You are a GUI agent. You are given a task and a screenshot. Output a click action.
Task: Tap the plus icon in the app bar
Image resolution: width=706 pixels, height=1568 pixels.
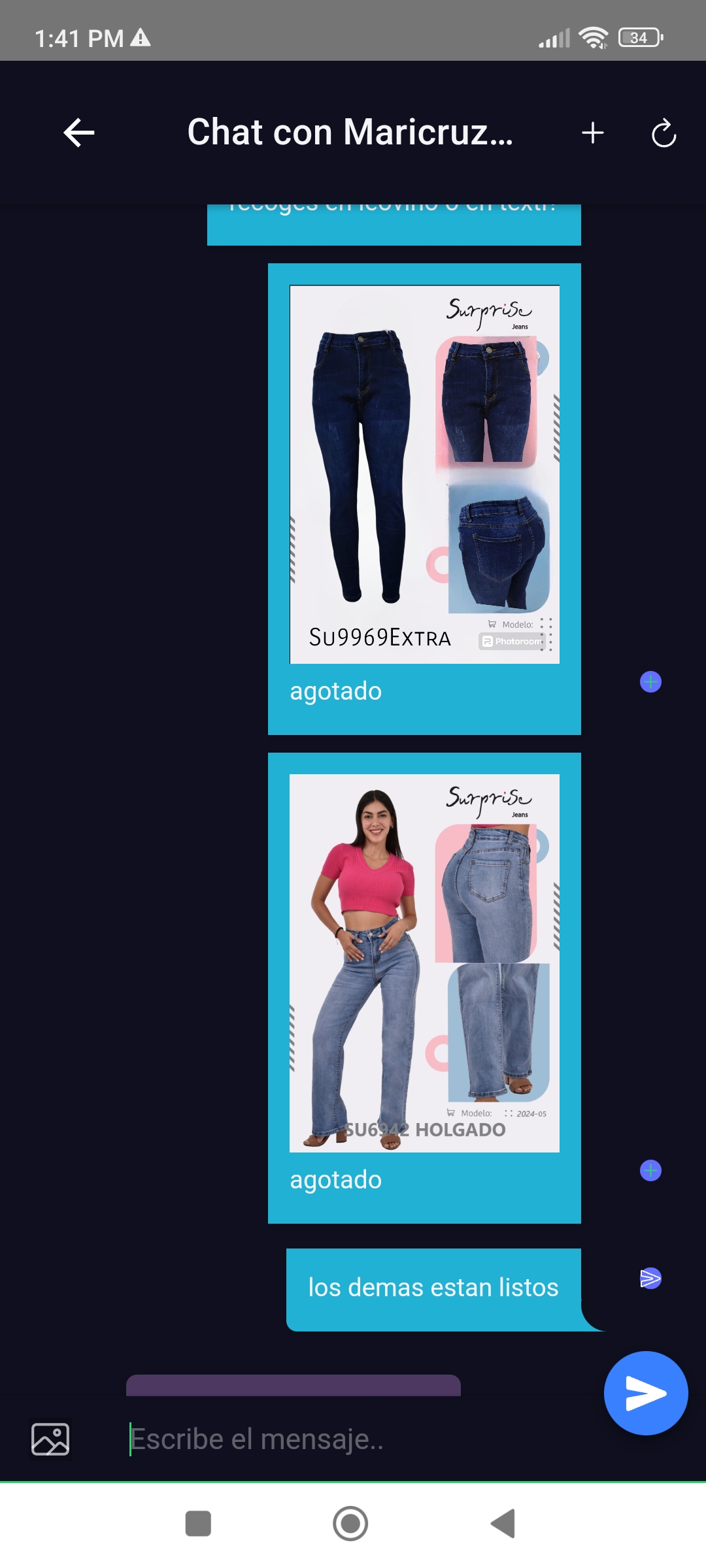tap(593, 133)
